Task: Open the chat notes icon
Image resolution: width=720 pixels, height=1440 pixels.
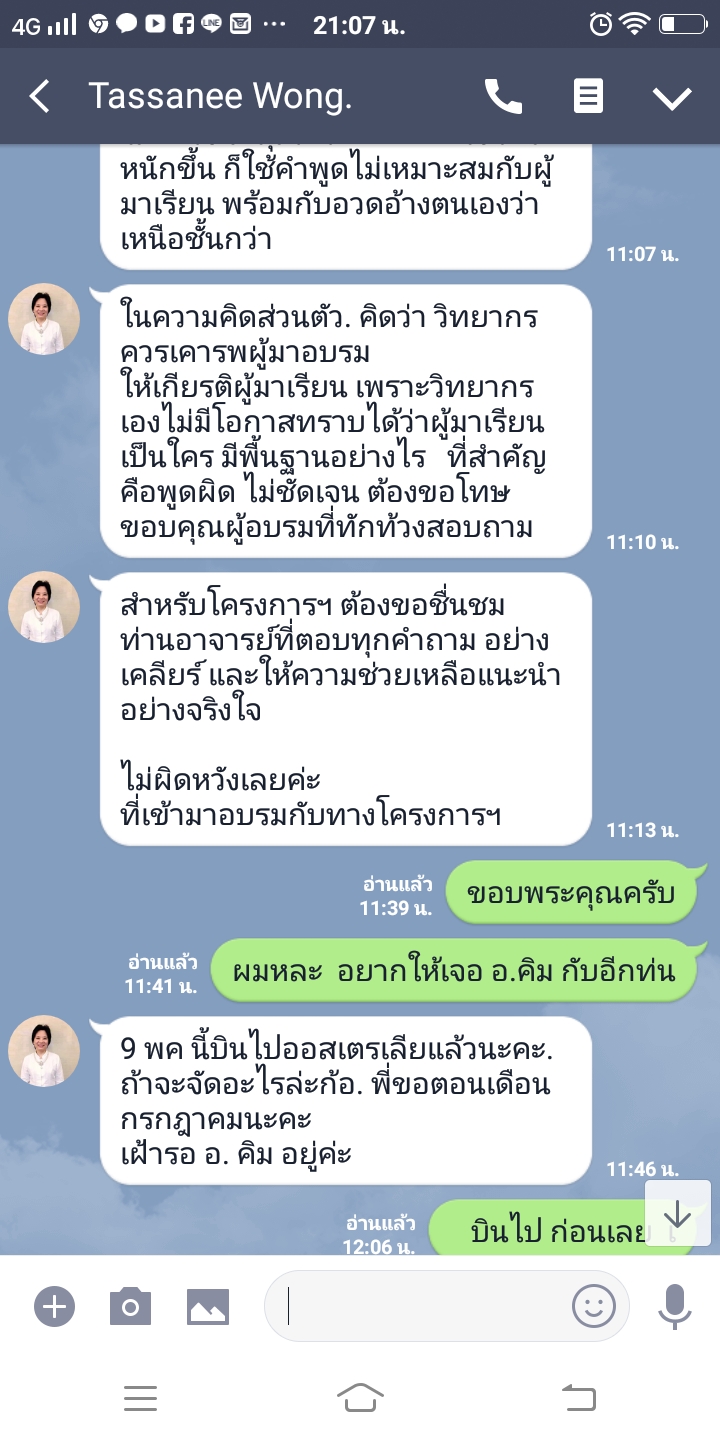Action: click(x=588, y=97)
